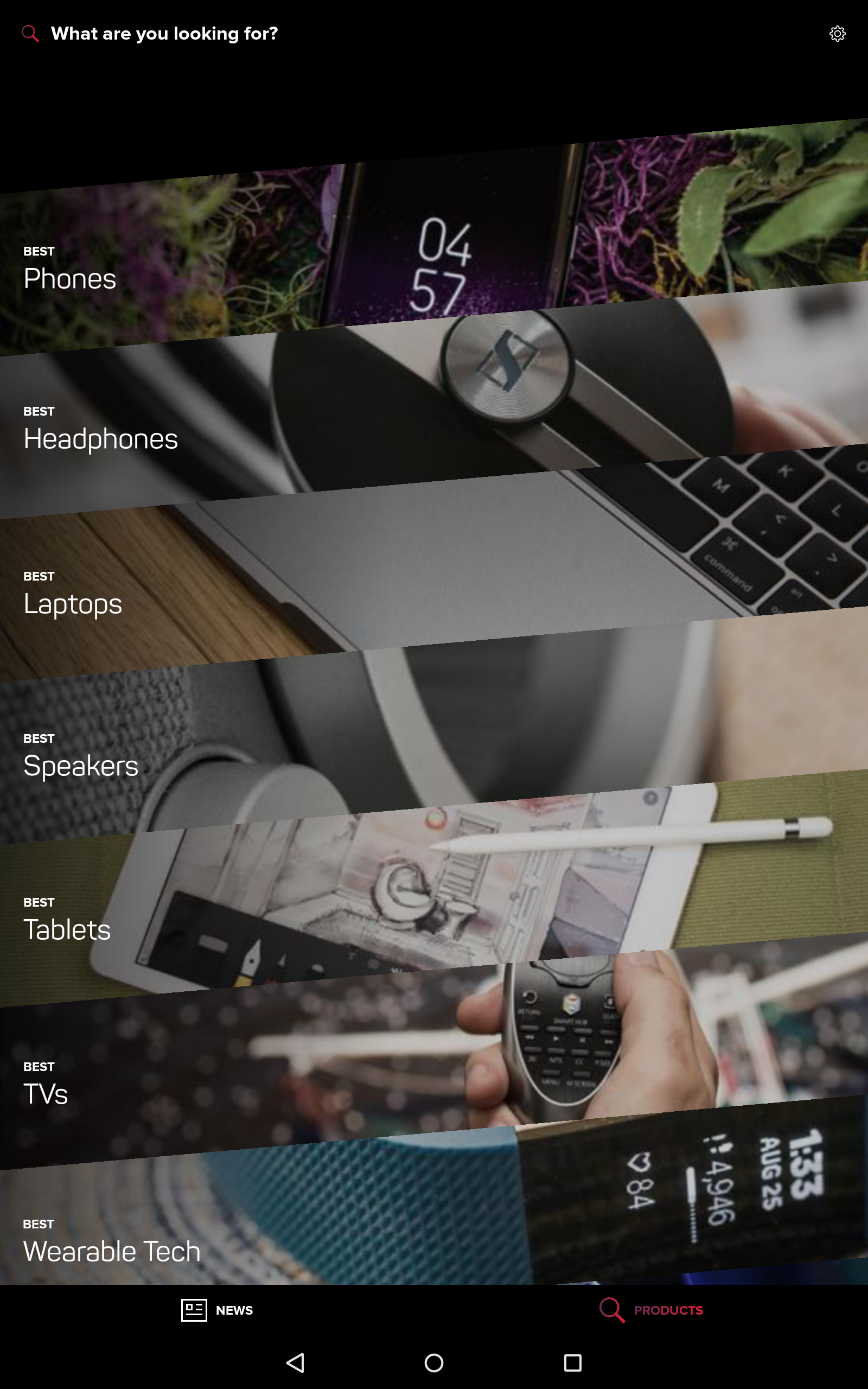Image resolution: width=868 pixels, height=1389 pixels.
Task: Select the Best Laptops category
Action: click(73, 595)
